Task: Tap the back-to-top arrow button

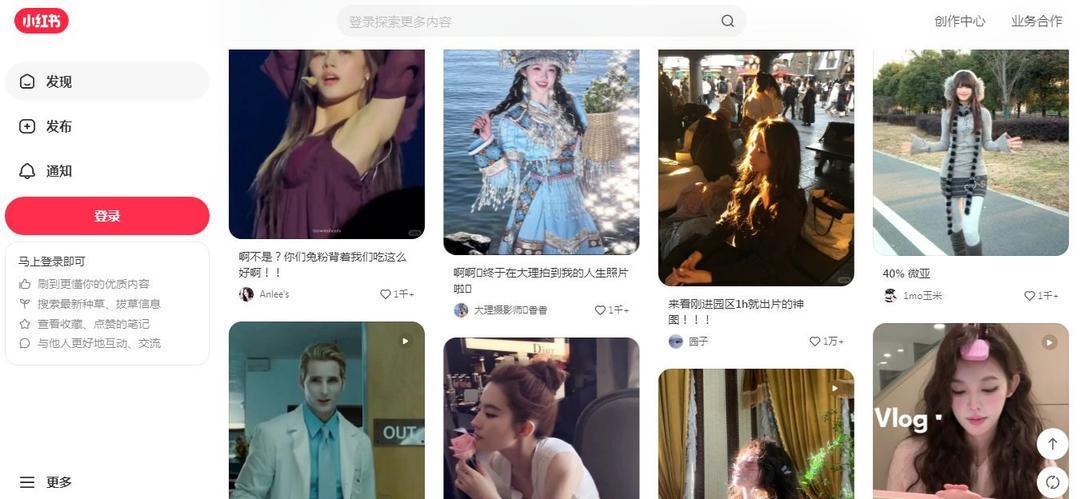Action: 1052,443
